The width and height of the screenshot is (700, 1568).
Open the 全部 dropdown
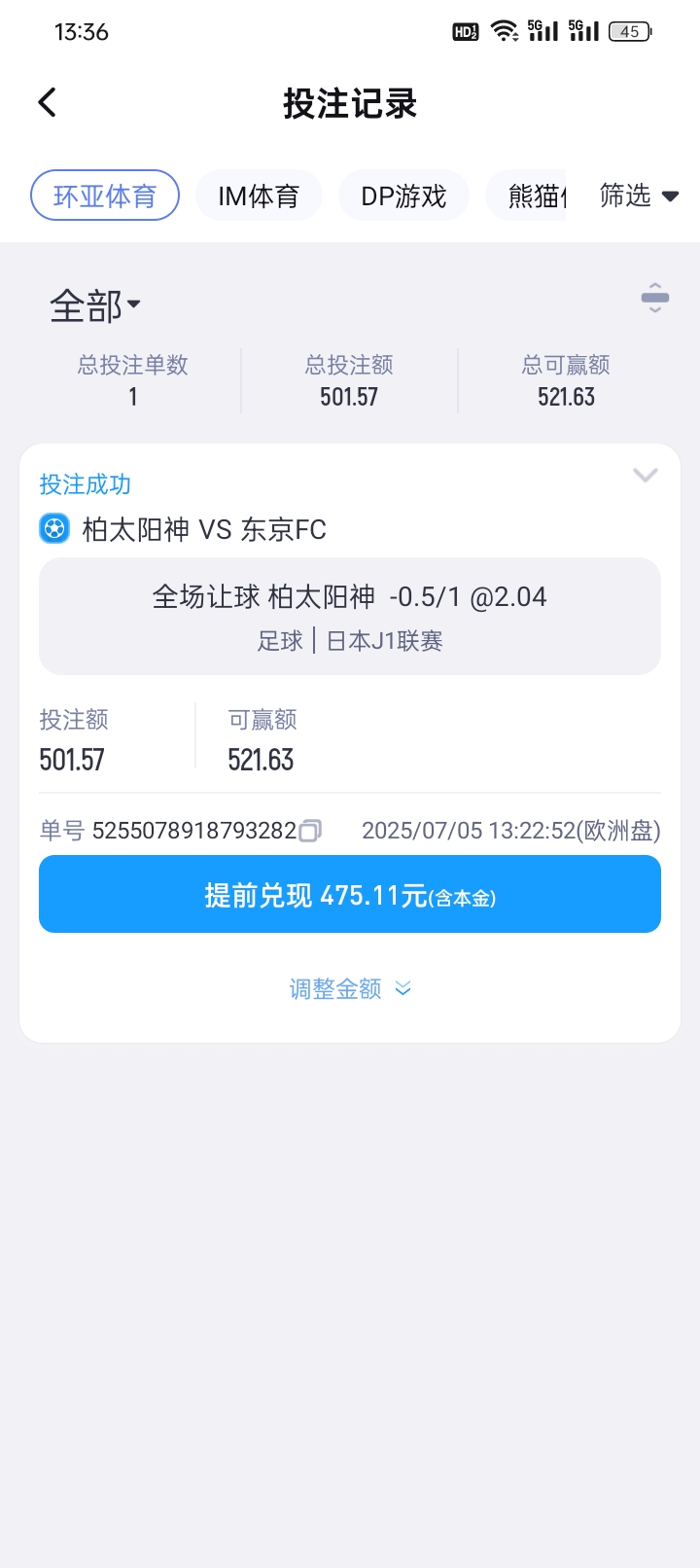pyautogui.click(x=94, y=305)
